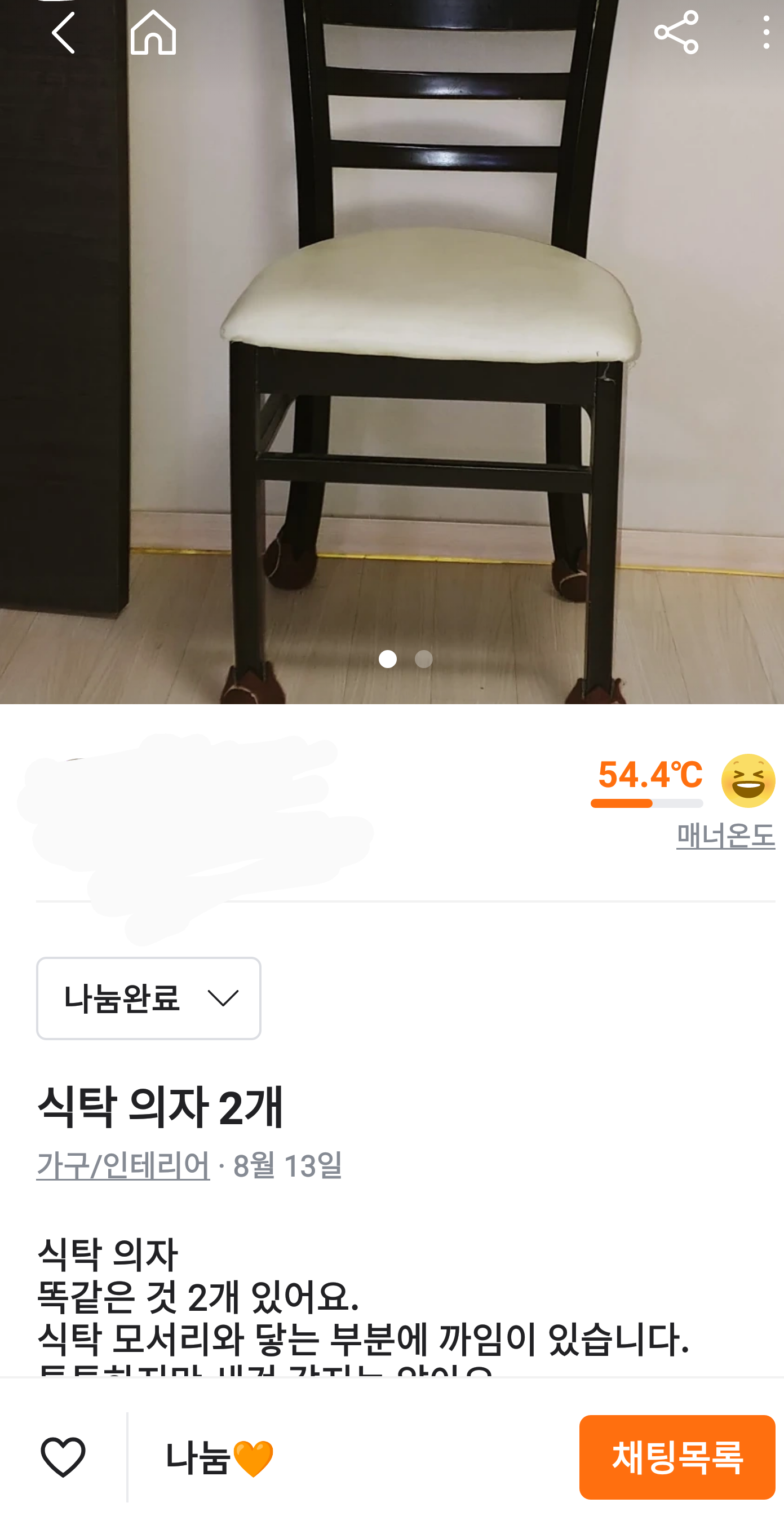Tap the home icon in the top bar
This screenshot has height=1538, width=784.
coord(153,33)
